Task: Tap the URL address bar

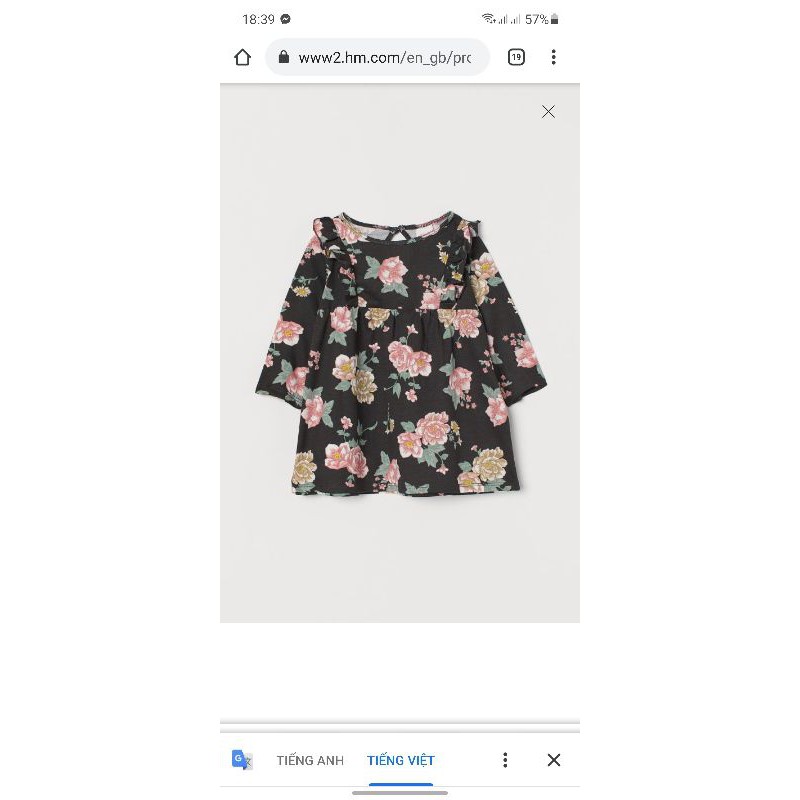Action: click(x=378, y=57)
